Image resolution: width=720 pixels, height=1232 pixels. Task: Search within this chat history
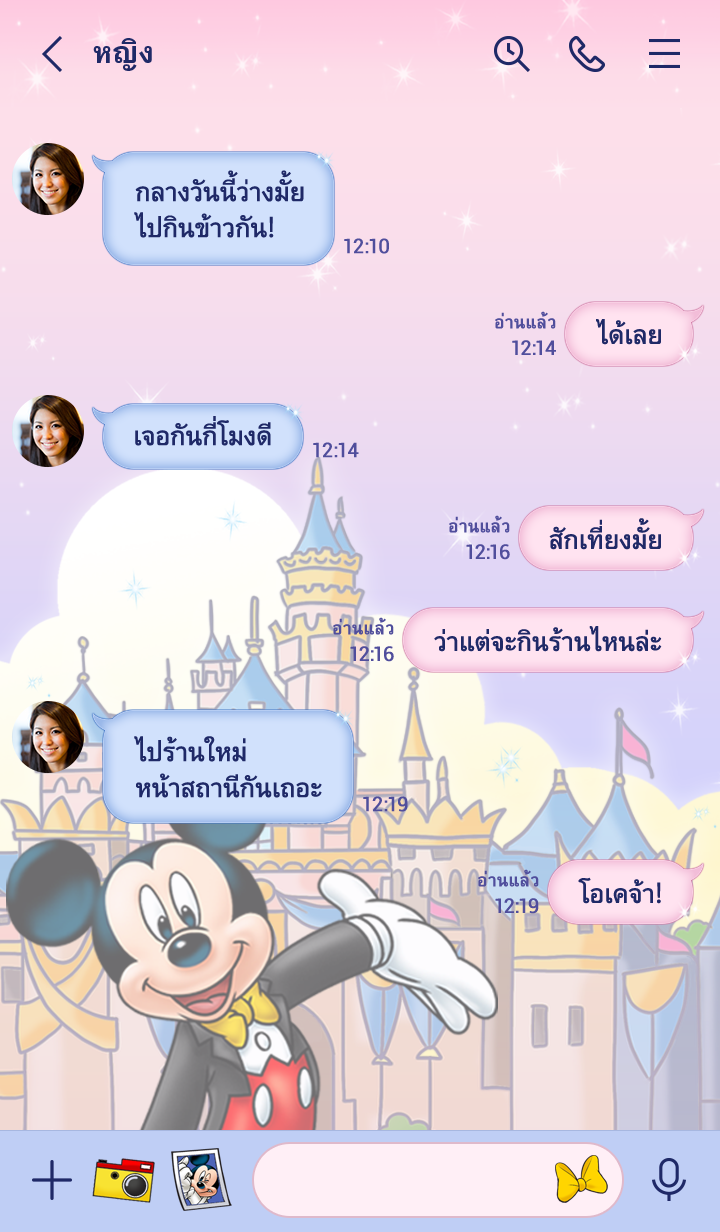tap(511, 54)
